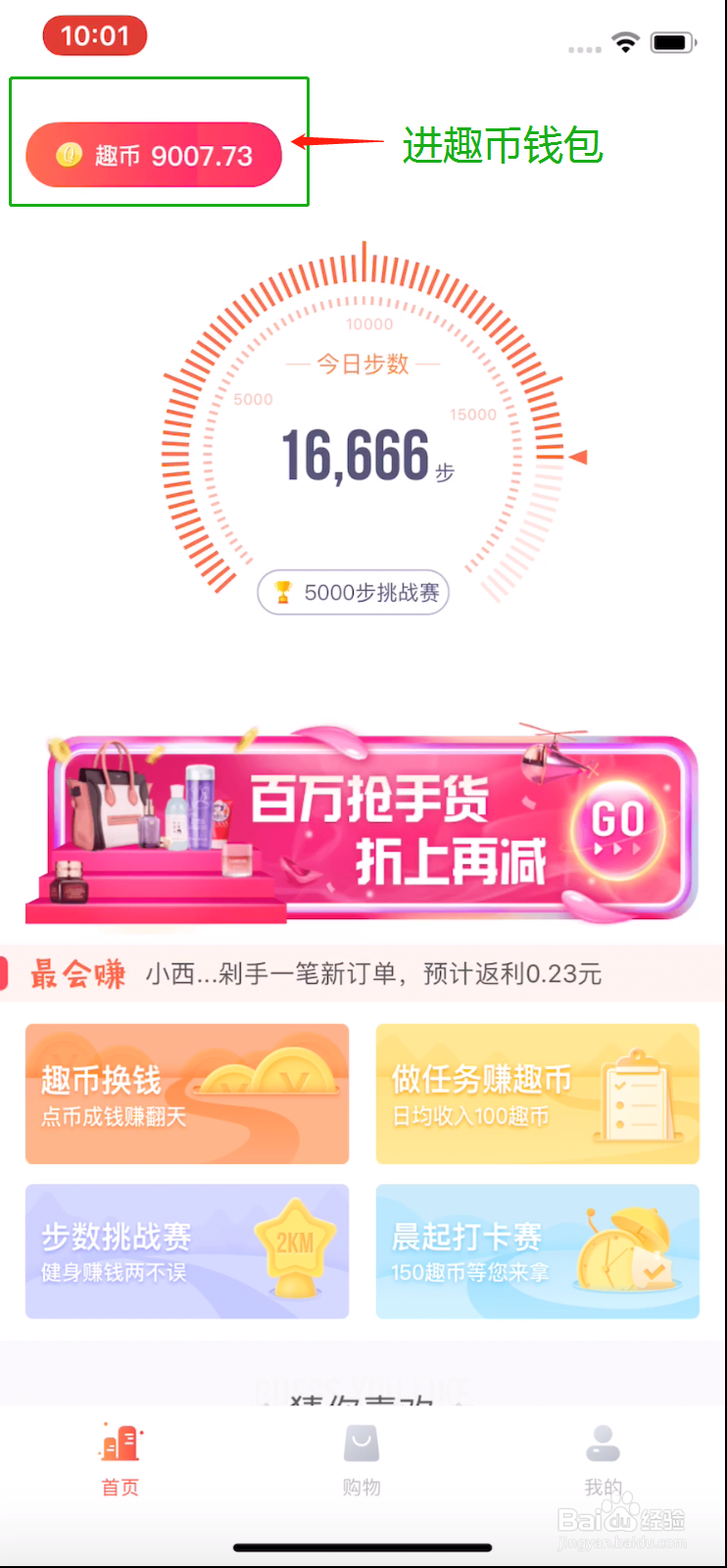727x1568 pixels.
Task: Open the 晨起打卡赛 check-in card
Action: (x=537, y=1250)
